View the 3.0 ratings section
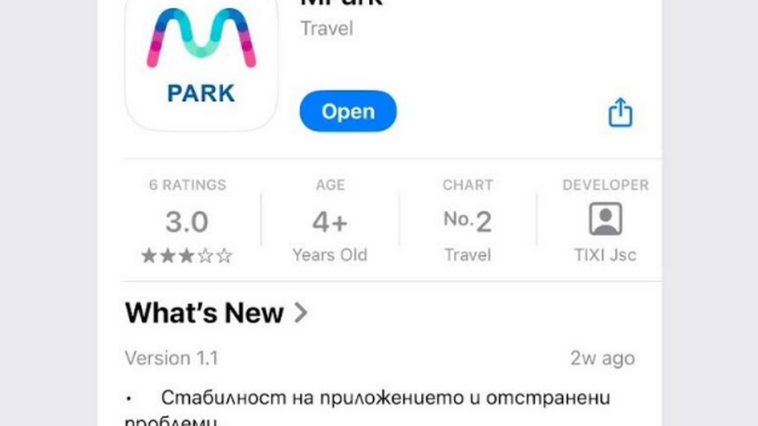The image size is (758, 426). point(187,221)
